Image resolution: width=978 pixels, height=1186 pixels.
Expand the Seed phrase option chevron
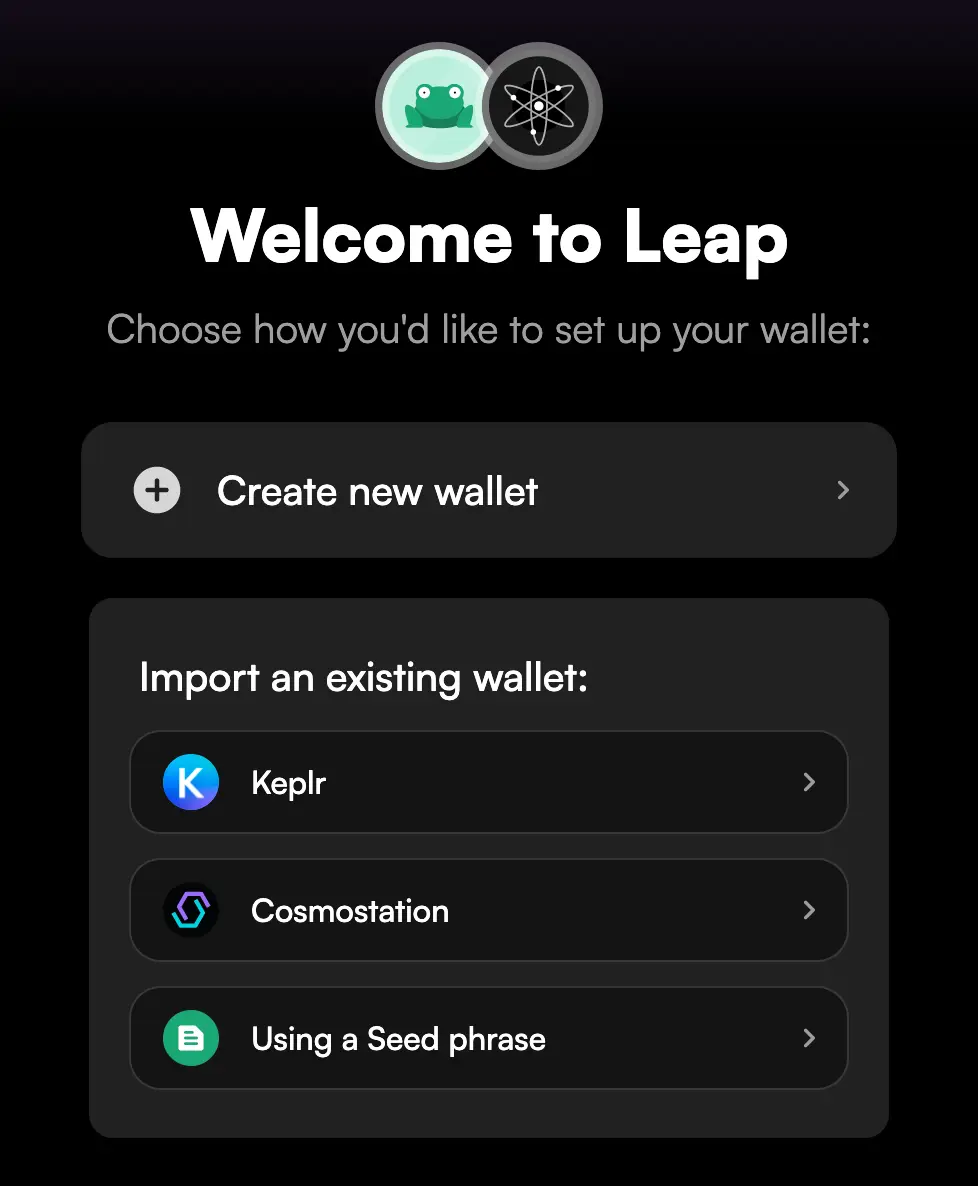coord(809,1038)
